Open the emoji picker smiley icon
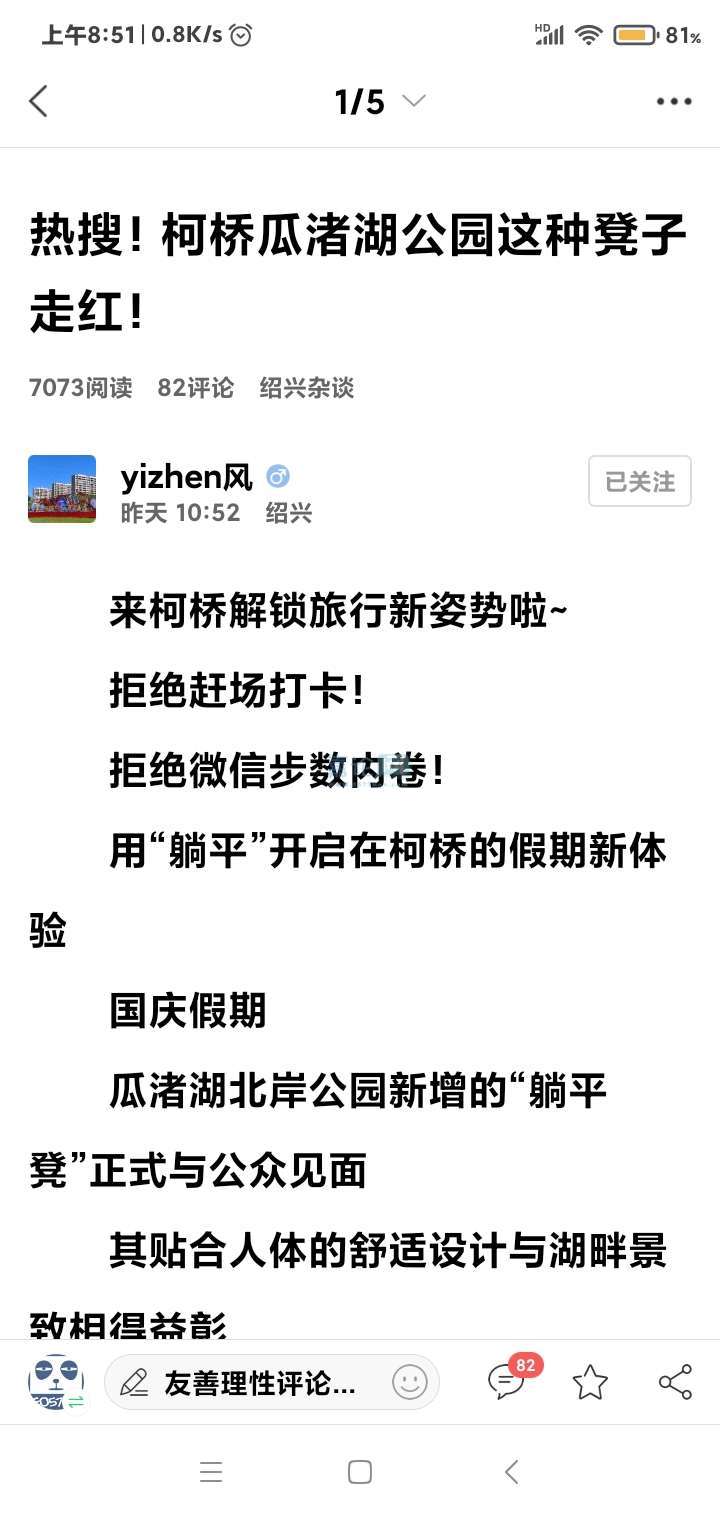Image resolution: width=720 pixels, height=1520 pixels. click(x=409, y=1383)
